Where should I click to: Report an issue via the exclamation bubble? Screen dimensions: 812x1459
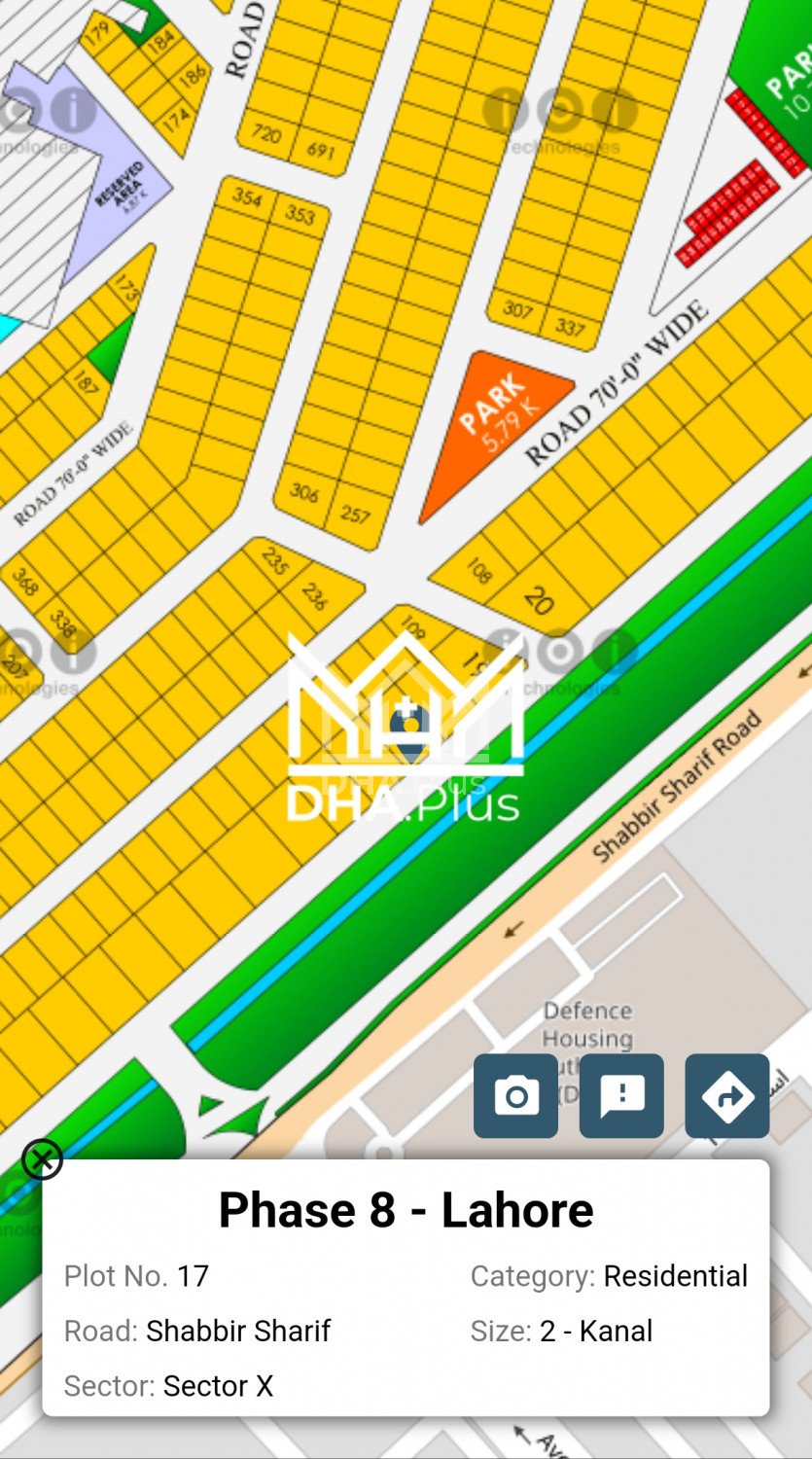click(x=621, y=1096)
